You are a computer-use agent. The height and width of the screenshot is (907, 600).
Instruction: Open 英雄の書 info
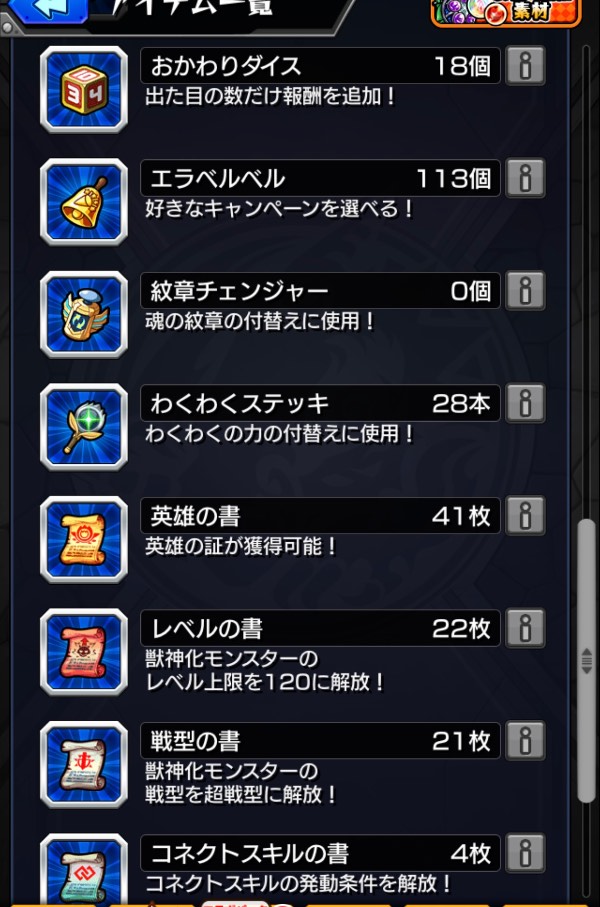tap(525, 517)
